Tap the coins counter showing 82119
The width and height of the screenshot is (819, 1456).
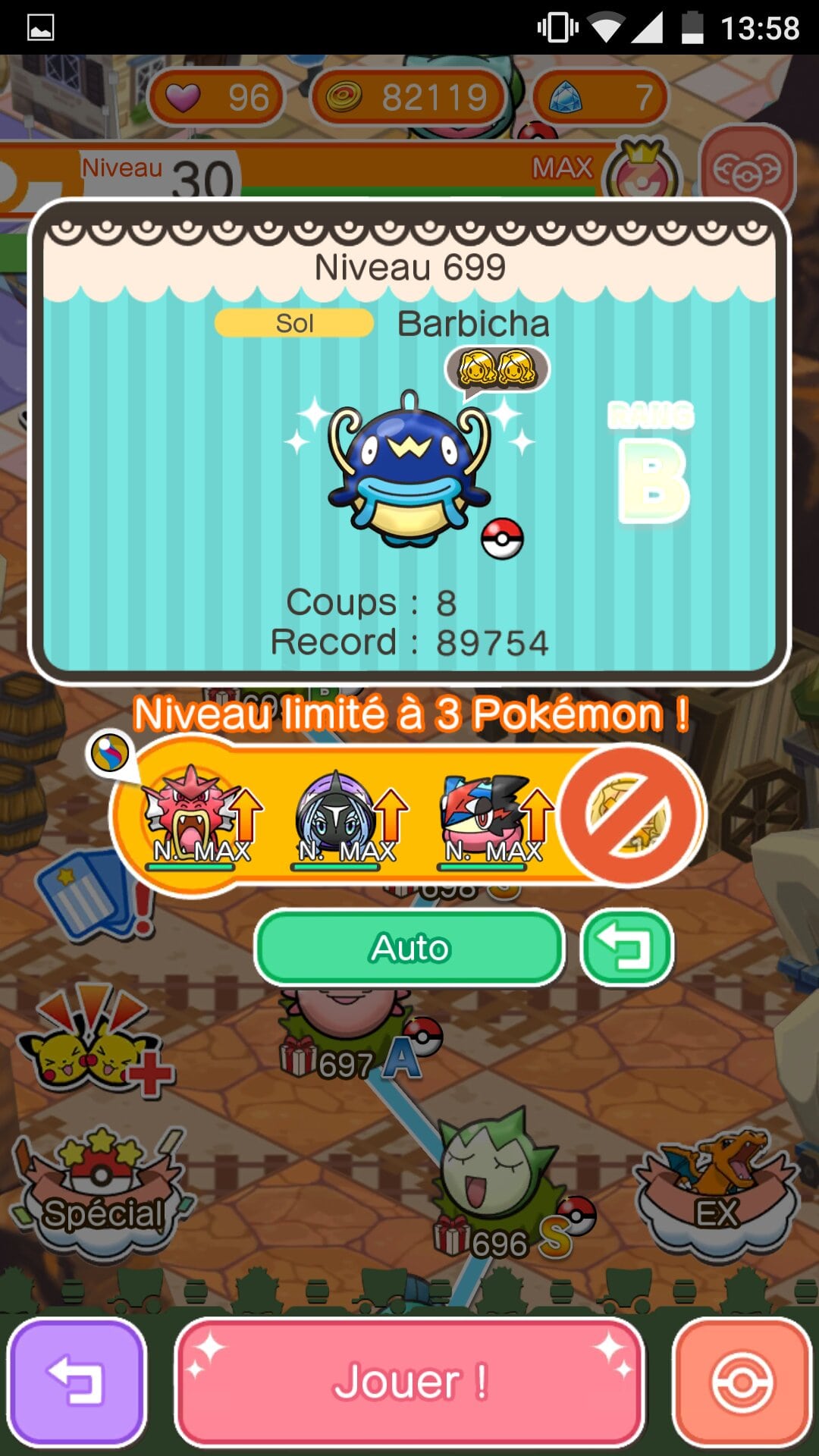point(408,97)
